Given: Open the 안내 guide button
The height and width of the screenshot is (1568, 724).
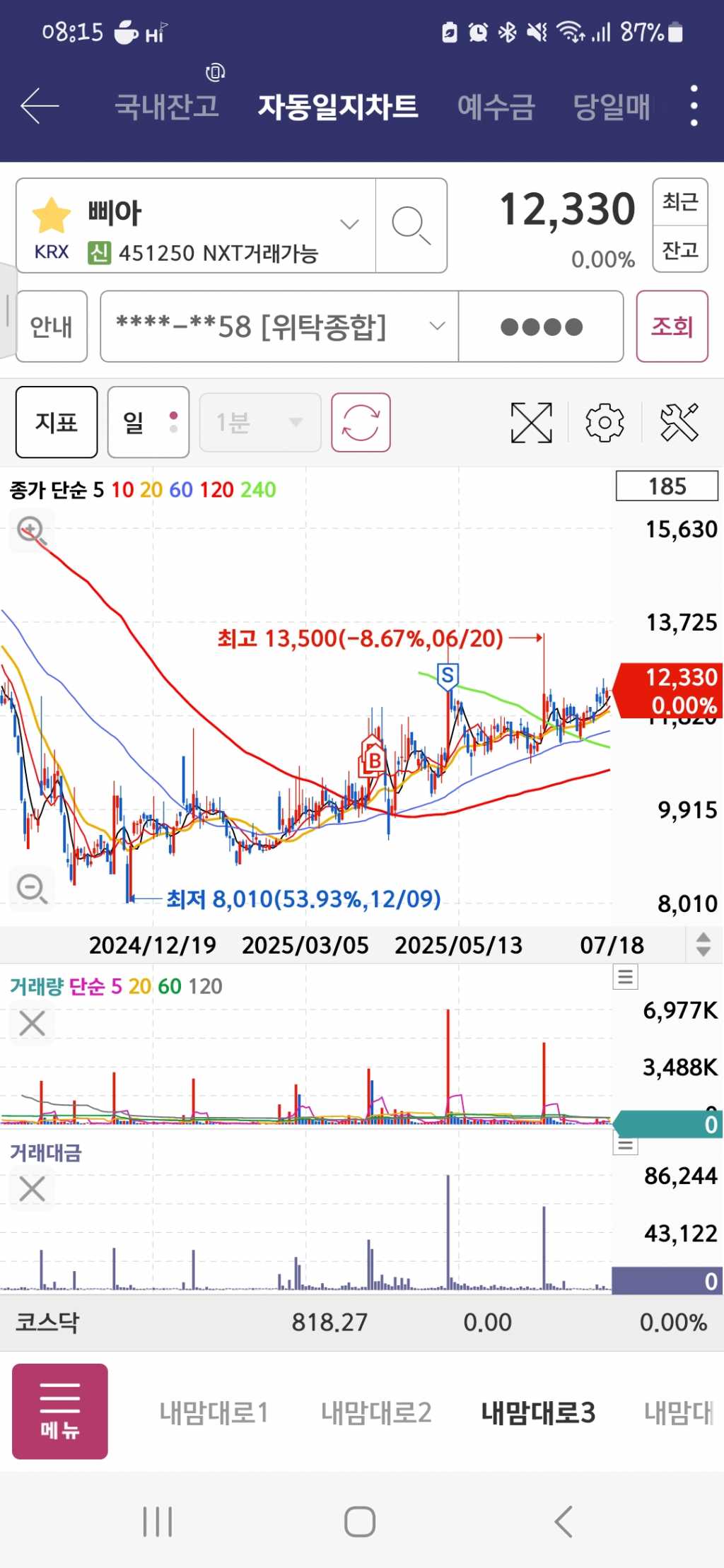Looking at the screenshot, I should 52,327.
